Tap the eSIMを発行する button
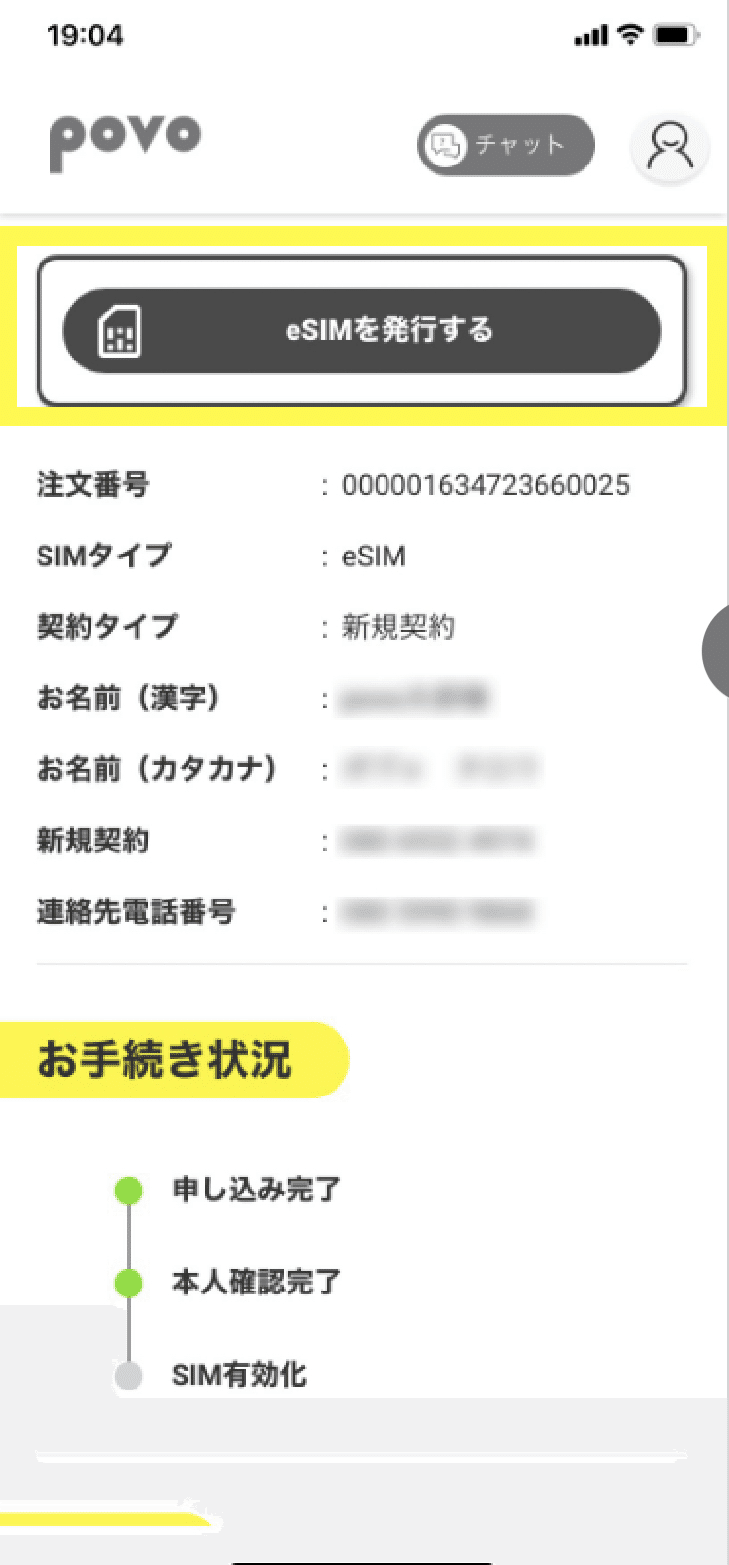Image resolution: width=729 pixels, height=1565 pixels. [x=361, y=331]
